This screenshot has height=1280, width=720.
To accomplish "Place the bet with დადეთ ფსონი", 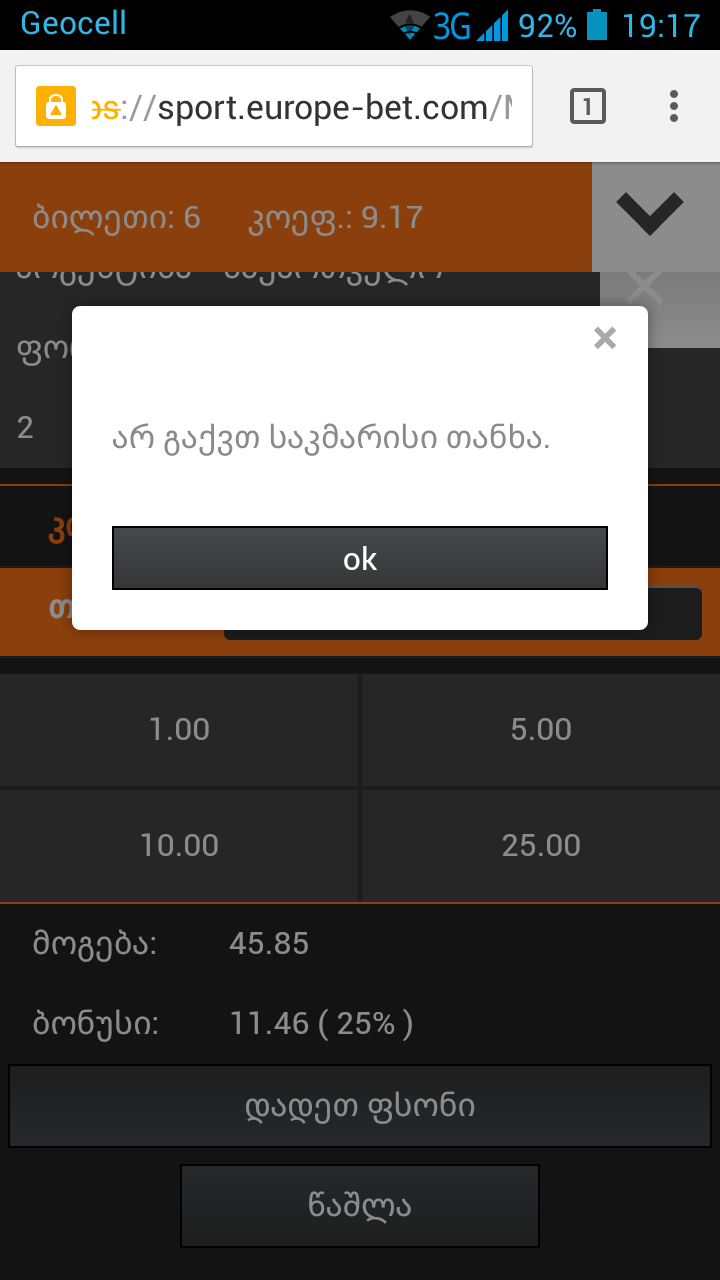I will click(x=360, y=1106).
